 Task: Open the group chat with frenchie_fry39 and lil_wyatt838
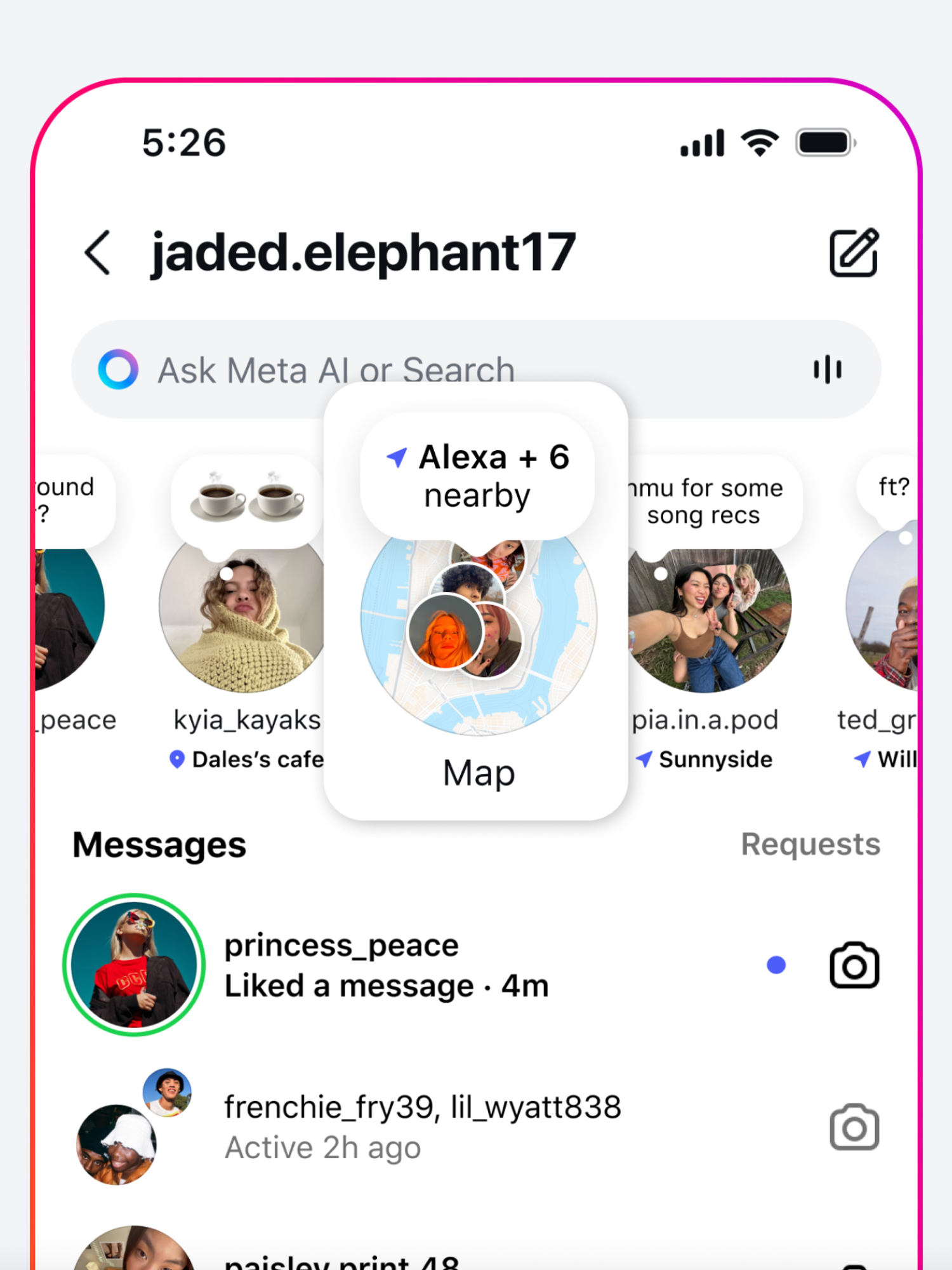click(x=444, y=1127)
